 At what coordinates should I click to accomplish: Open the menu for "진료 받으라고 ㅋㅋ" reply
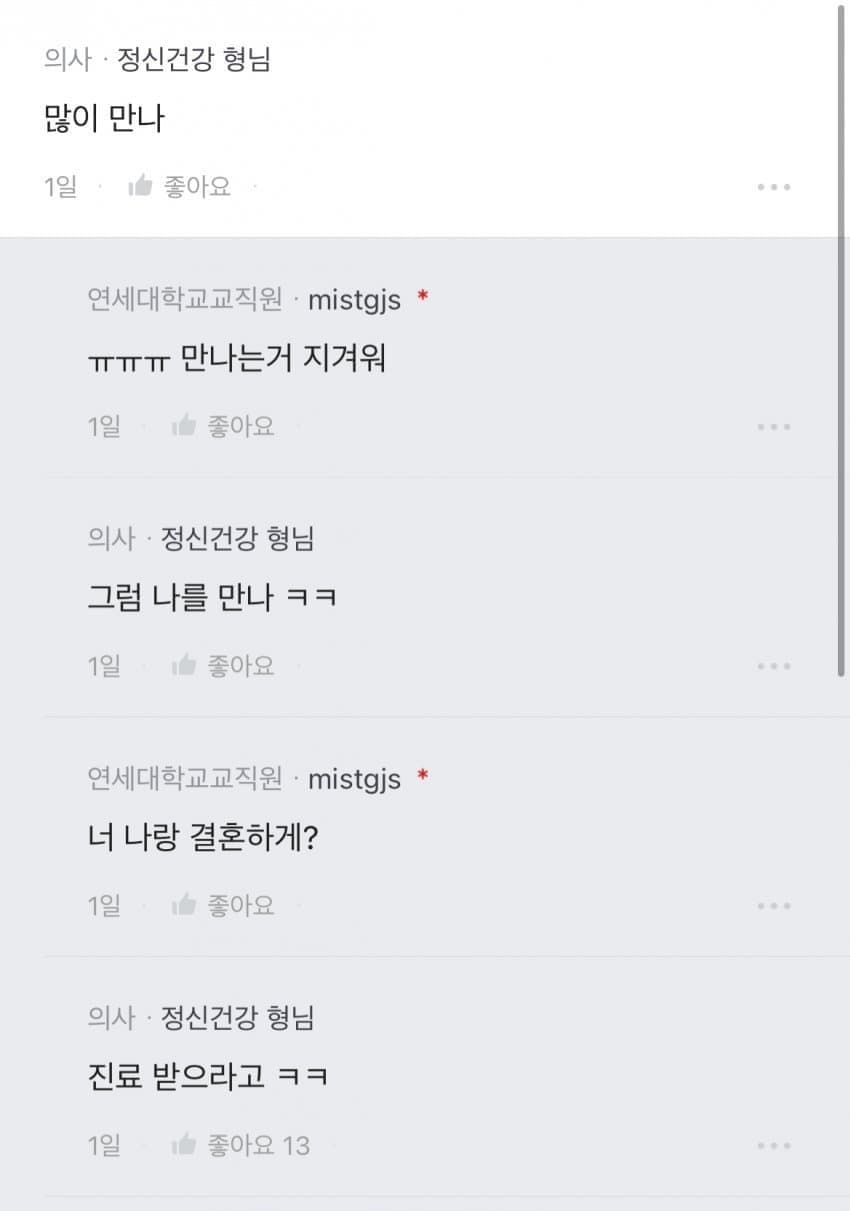point(773,1146)
